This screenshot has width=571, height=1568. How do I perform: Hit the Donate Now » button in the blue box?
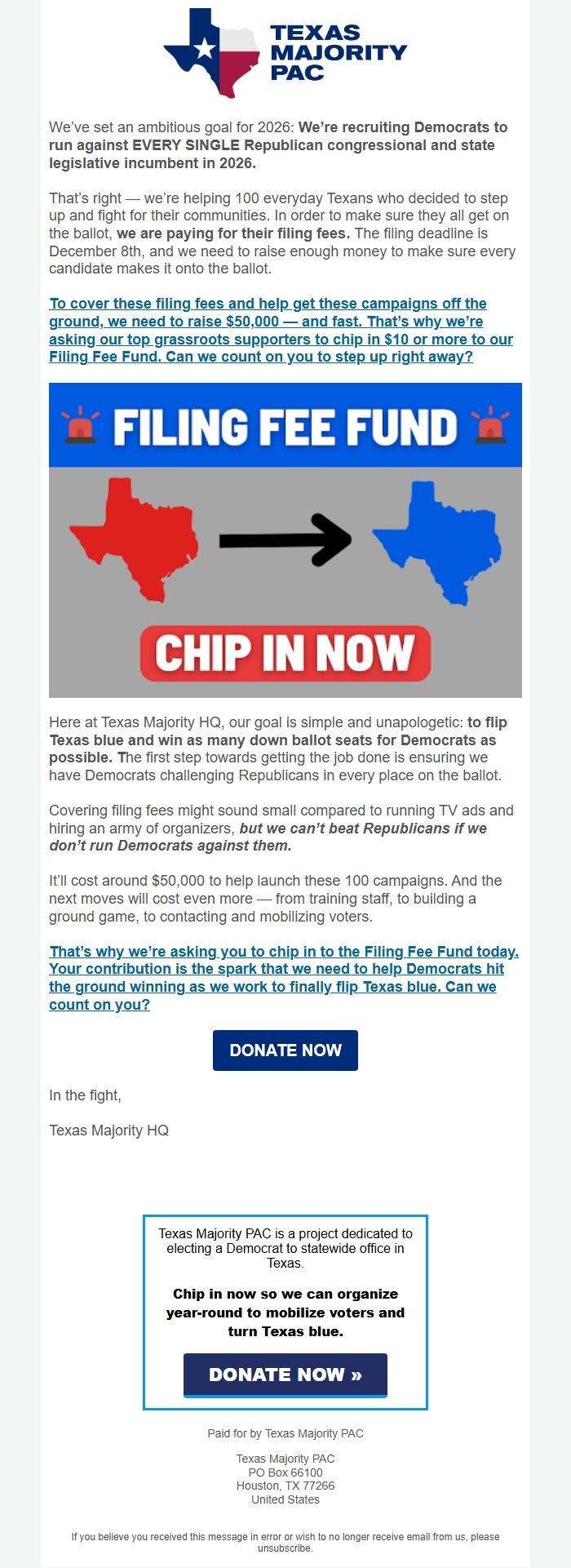[285, 1375]
